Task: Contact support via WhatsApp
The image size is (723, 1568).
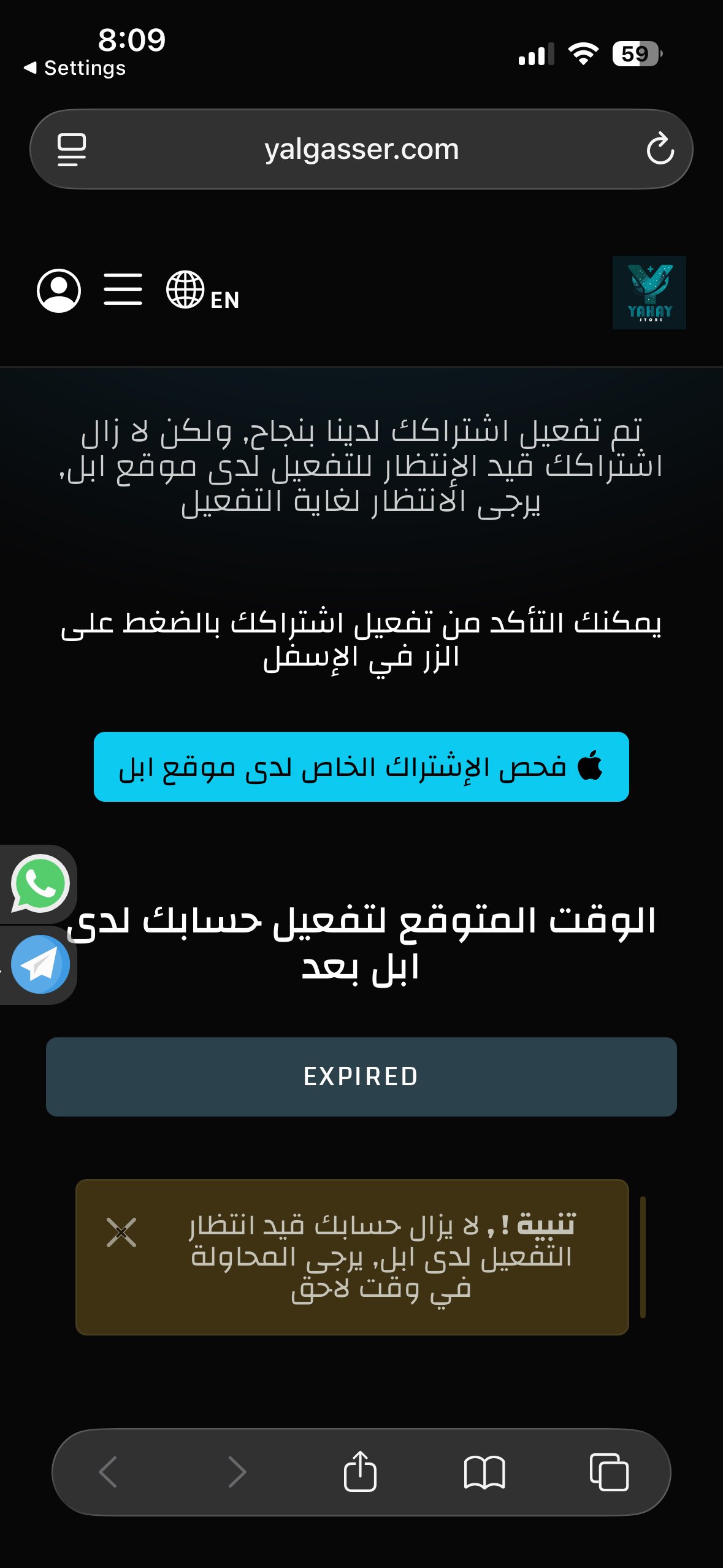Action: (x=40, y=884)
